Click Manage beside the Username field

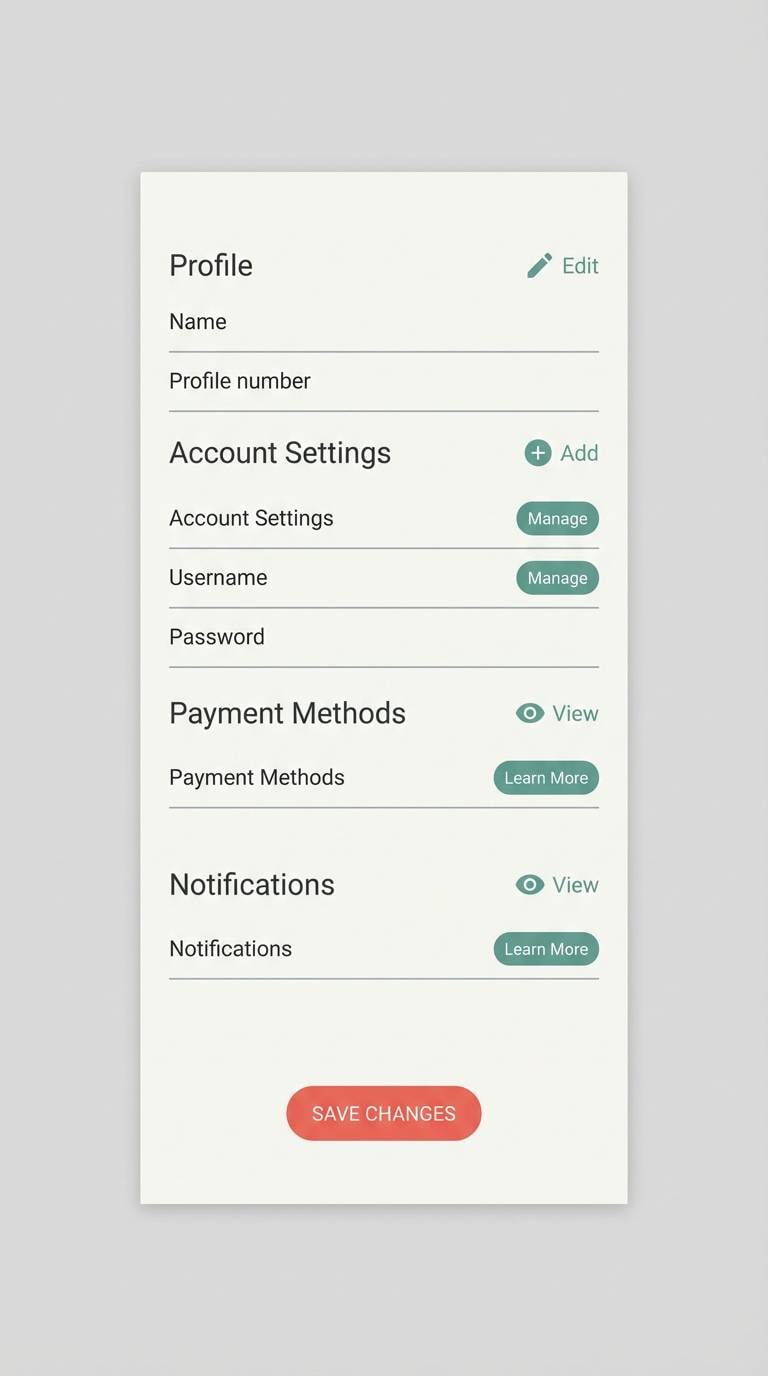557,578
